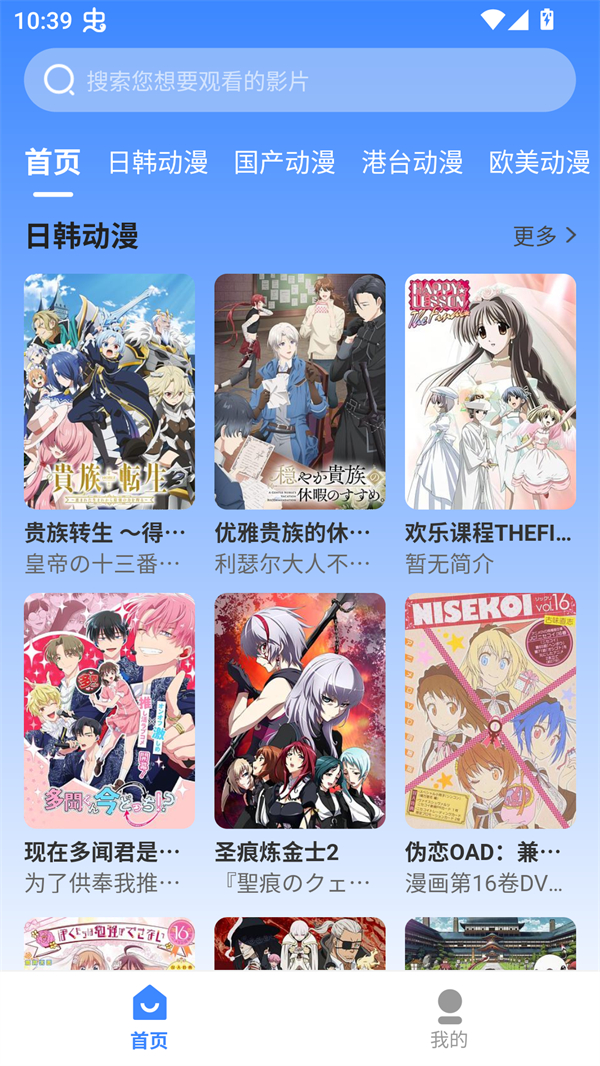Tap the 首页 bottom navigation item
The width and height of the screenshot is (600, 1066).
150,1018
